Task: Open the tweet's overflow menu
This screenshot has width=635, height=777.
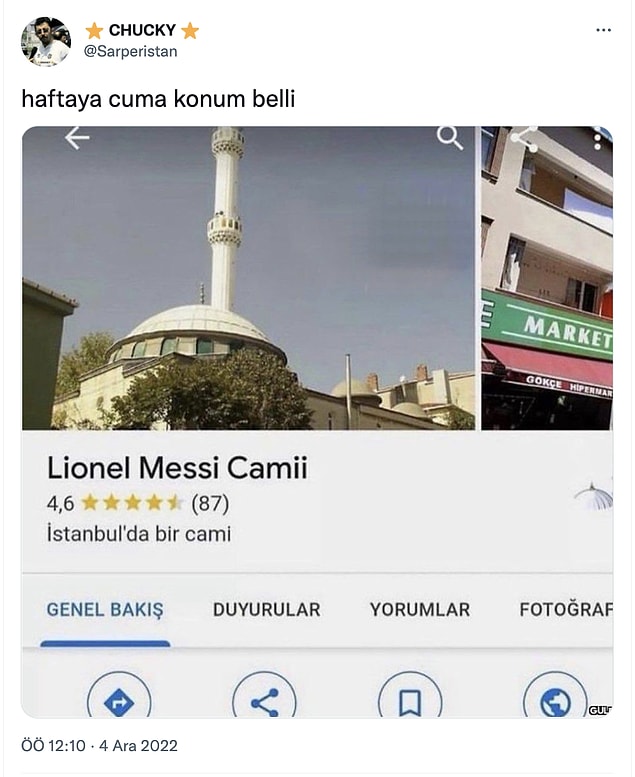Action: (x=603, y=30)
